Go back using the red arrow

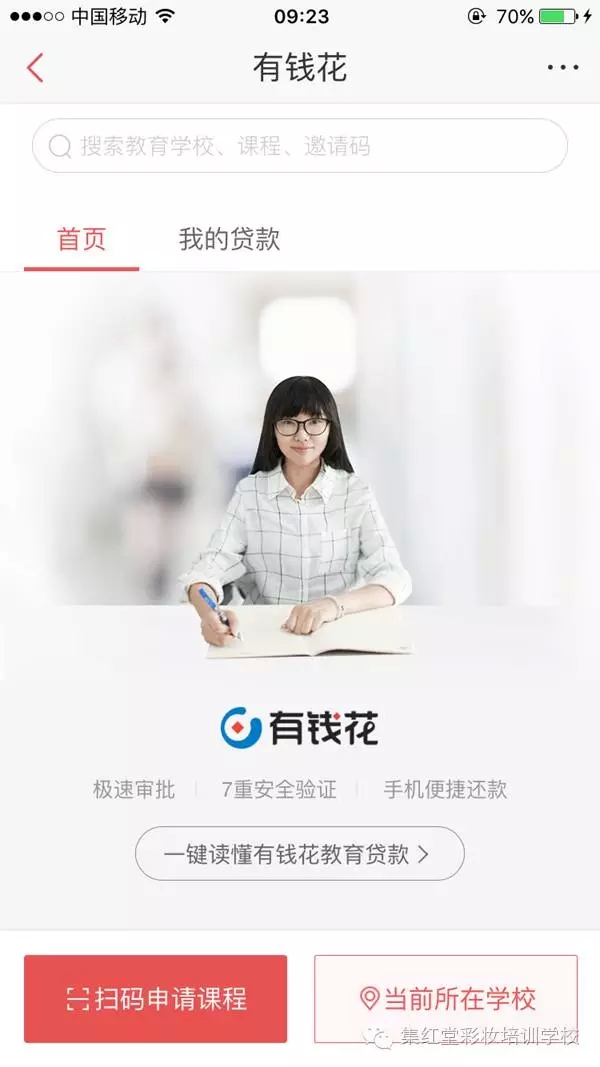coord(35,68)
